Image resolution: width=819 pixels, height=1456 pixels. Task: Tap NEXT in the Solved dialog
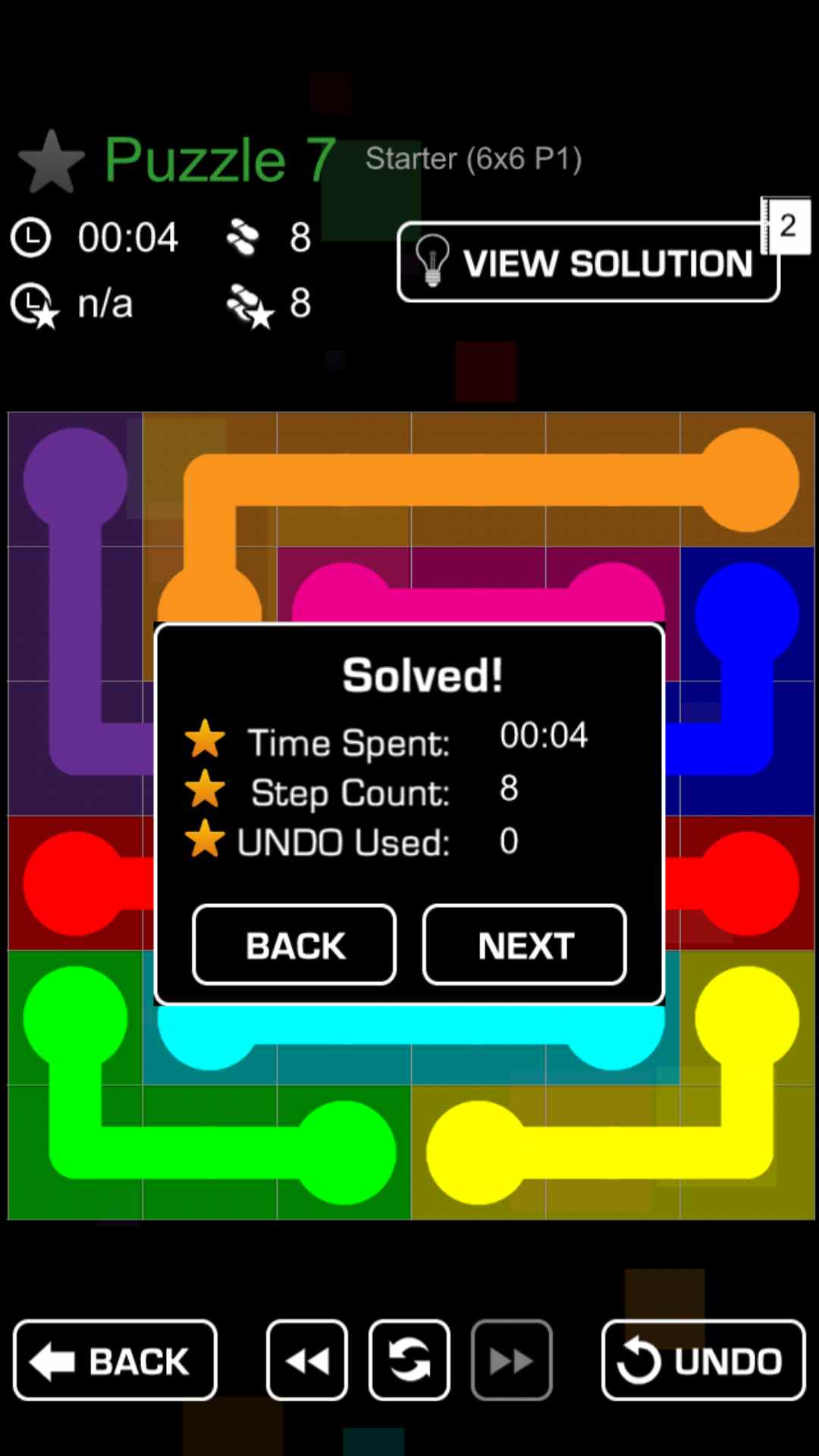pyautogui.click(x=525, y=945)
